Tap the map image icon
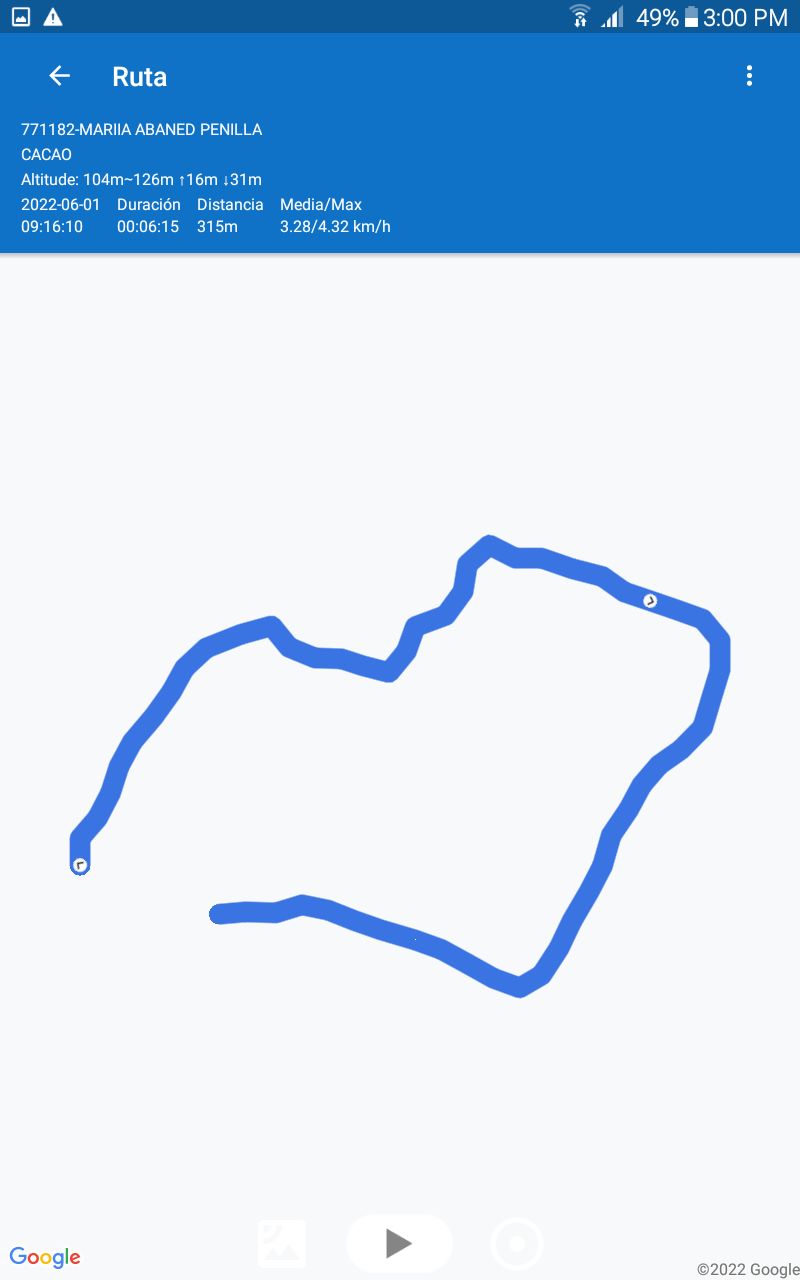800x1280 pixels. [282, 1244]
